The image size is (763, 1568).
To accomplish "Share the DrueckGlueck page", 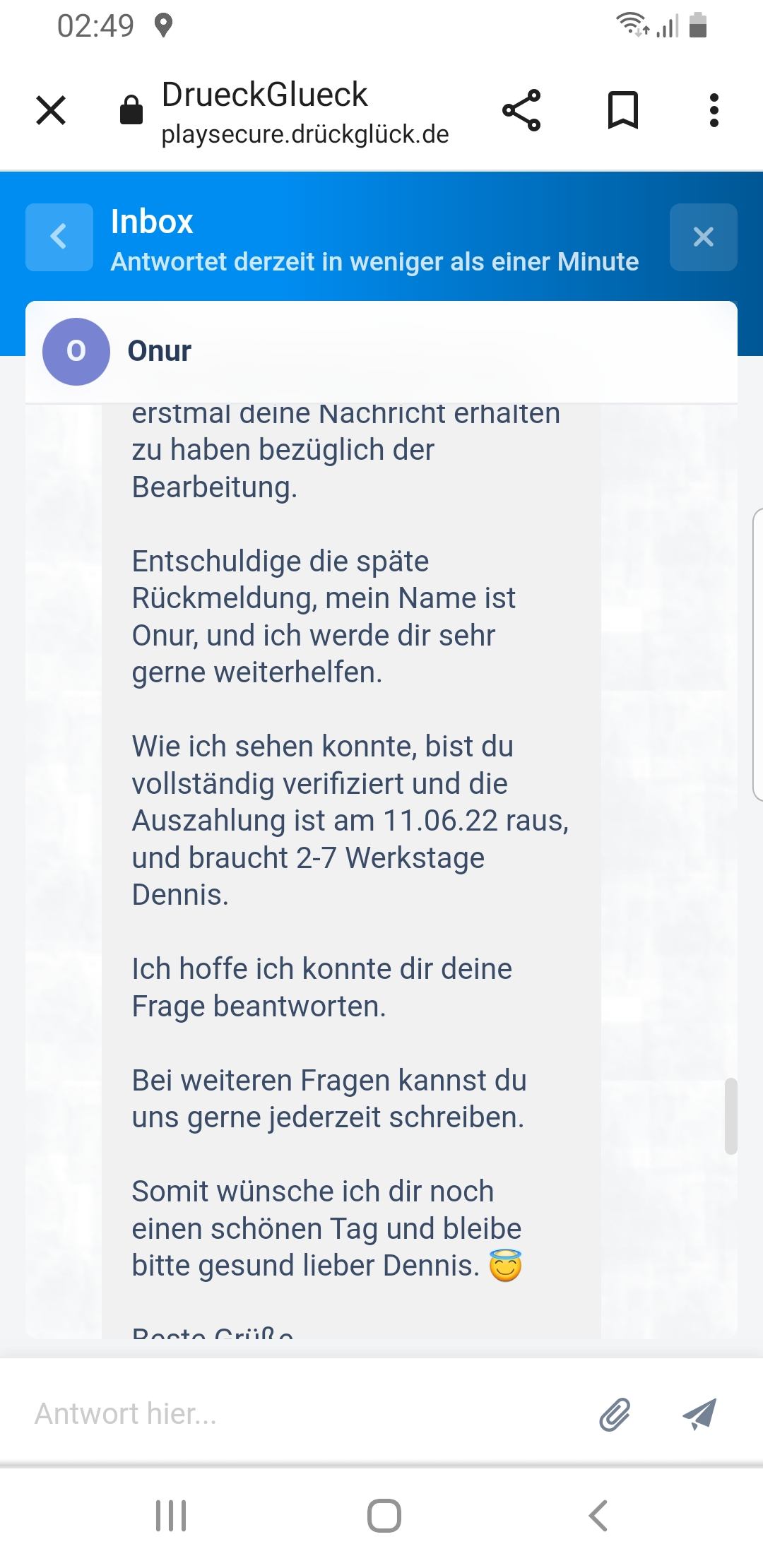I will coord(521,110).
